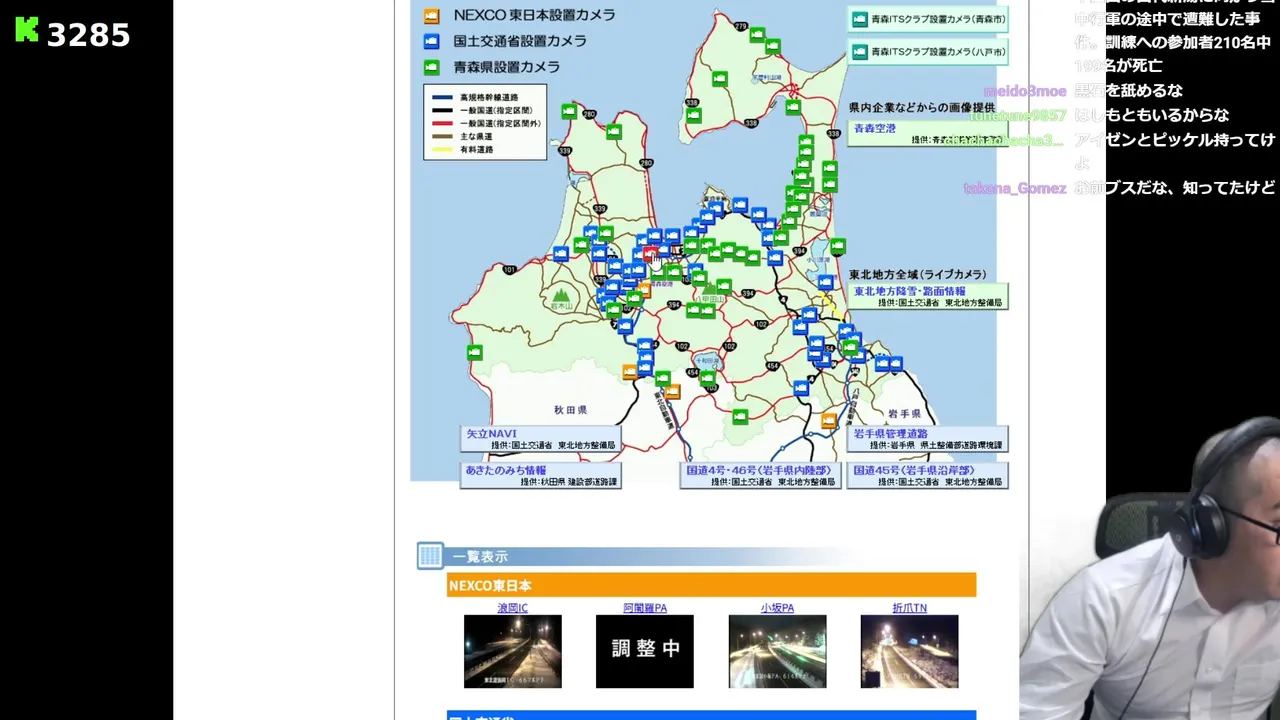
Task: Open the 阿闍羅PA camera link
Action: click(645, 608)
